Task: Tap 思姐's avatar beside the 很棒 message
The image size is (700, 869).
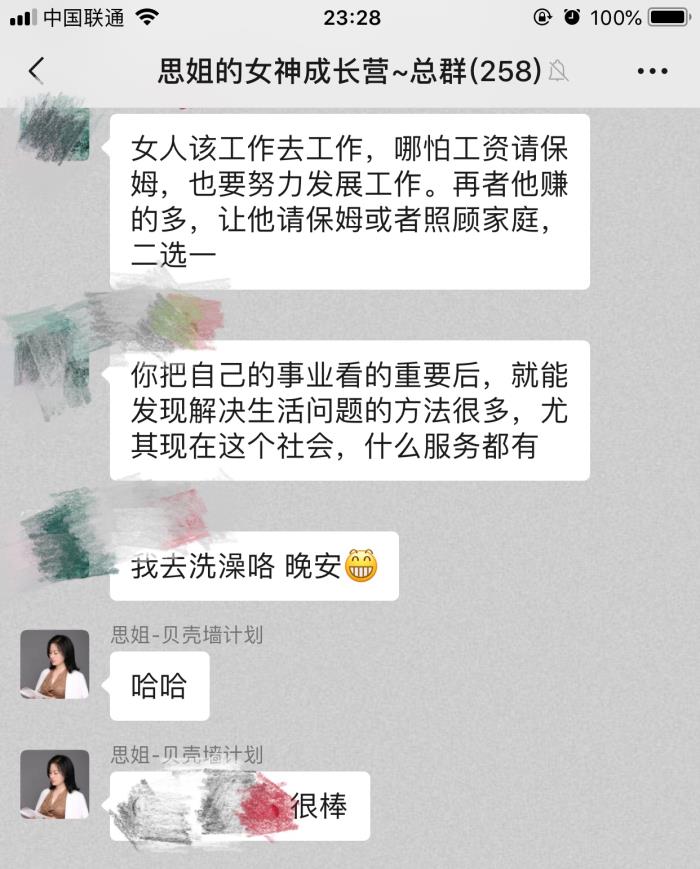Action: pos(55,784)
